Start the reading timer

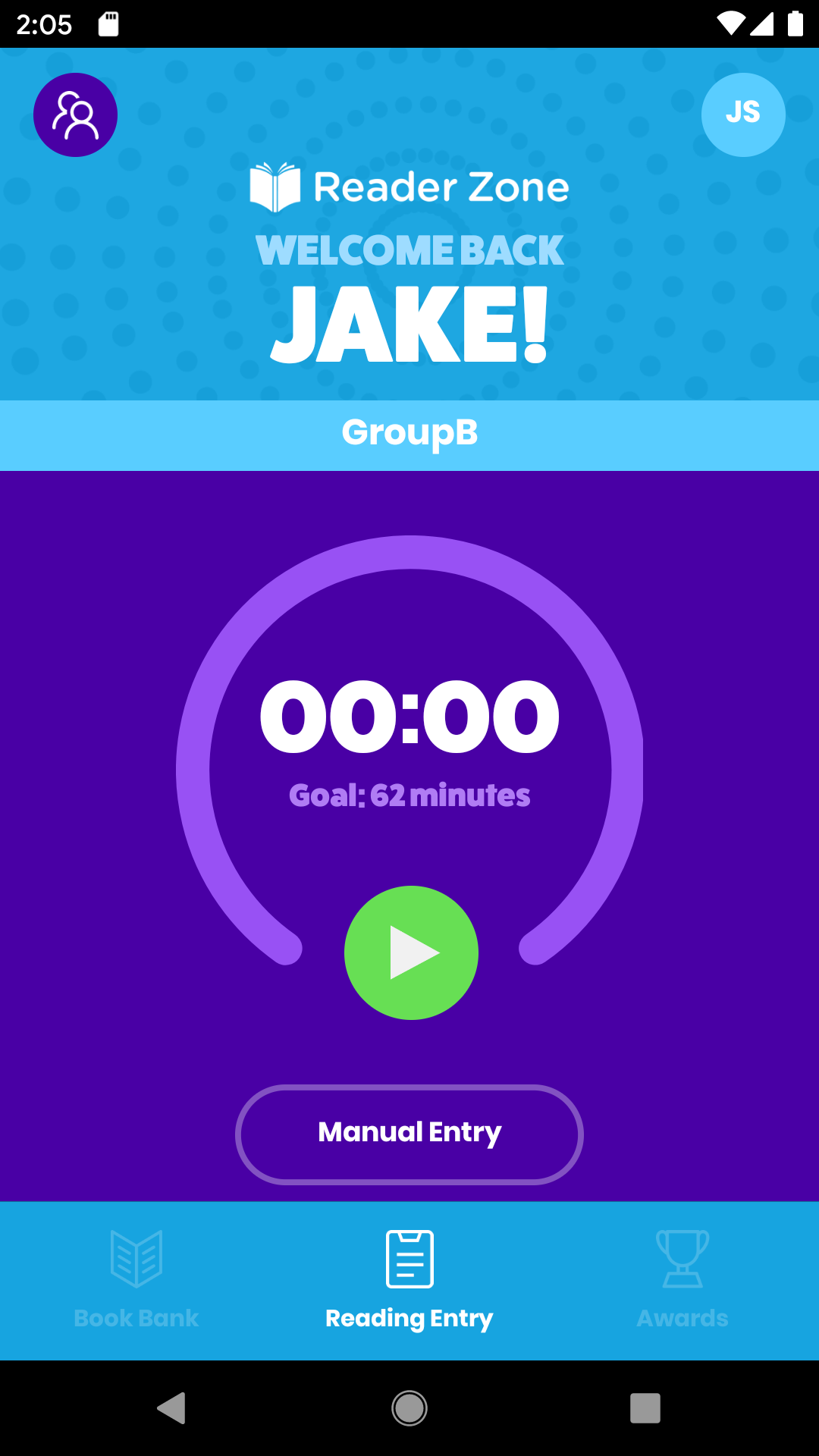pyautogui.click(x=411, y=952)
